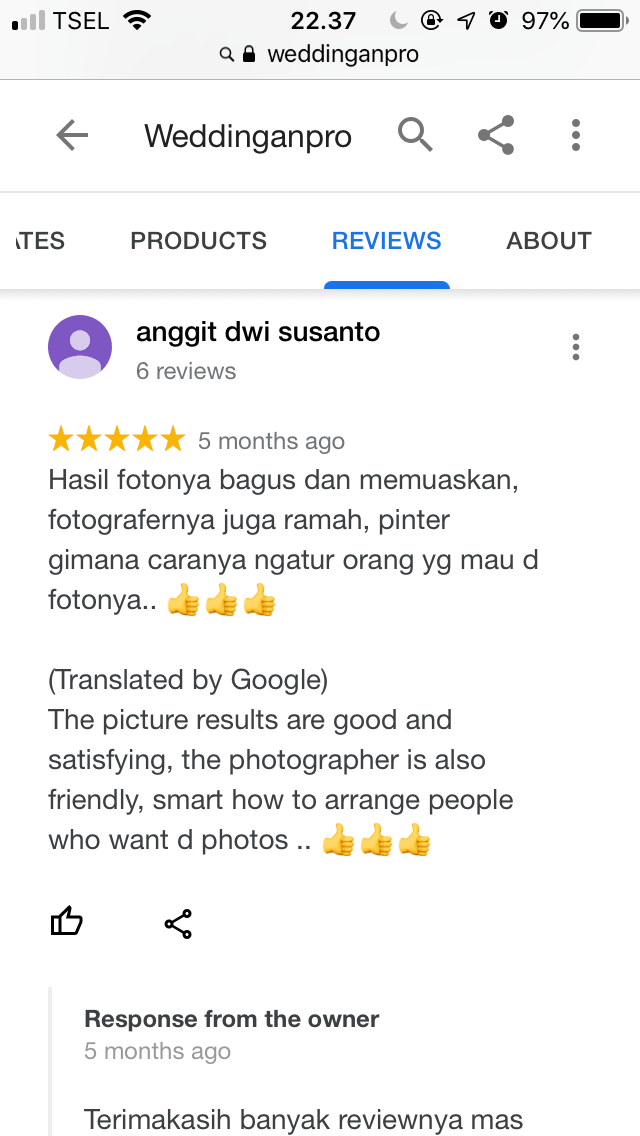Go back using the arrow icon
The image size is (640, 1136).
click(x=72, y=135)
